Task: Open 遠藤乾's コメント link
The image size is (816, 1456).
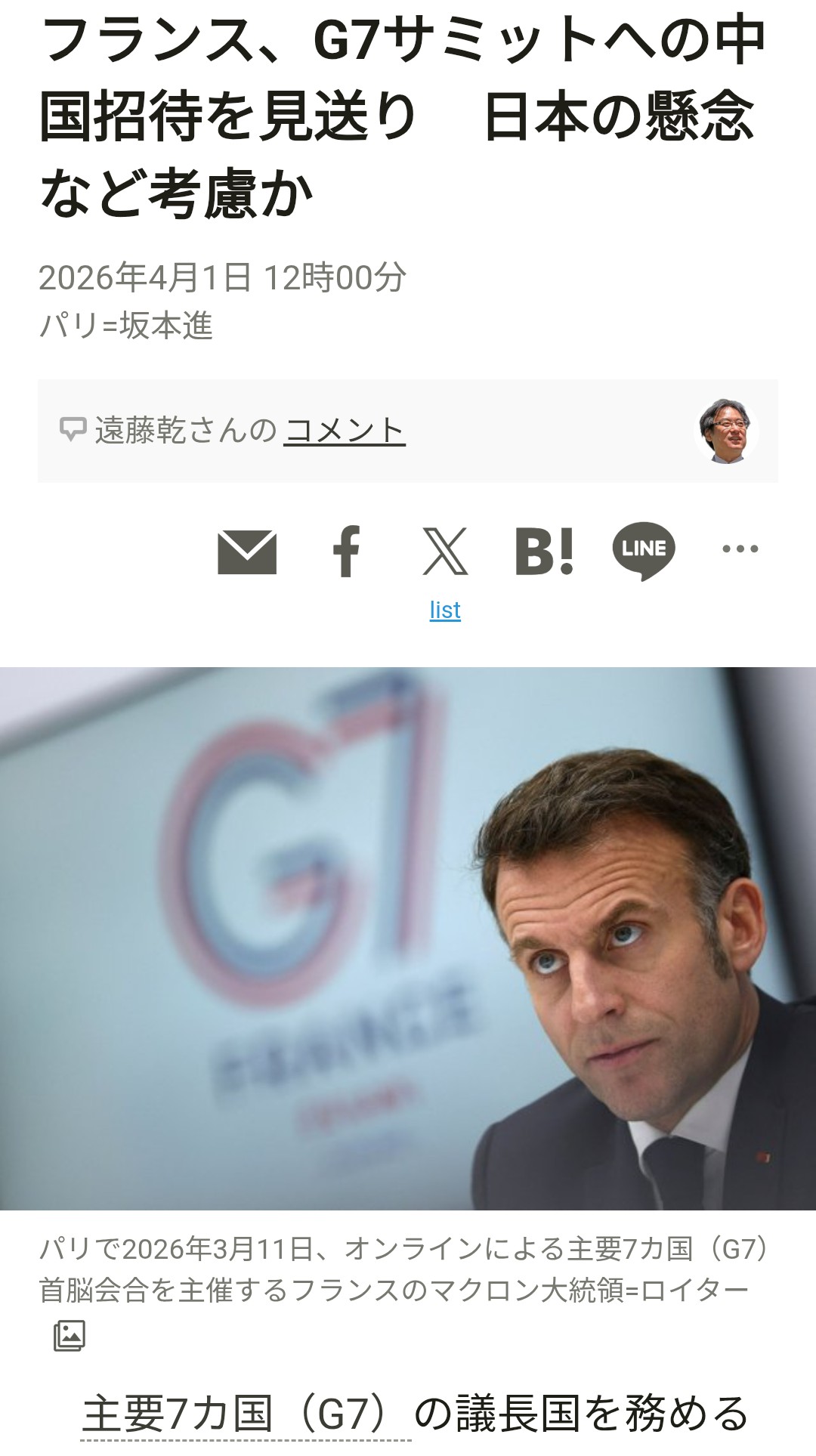Action: click(345, 431)
